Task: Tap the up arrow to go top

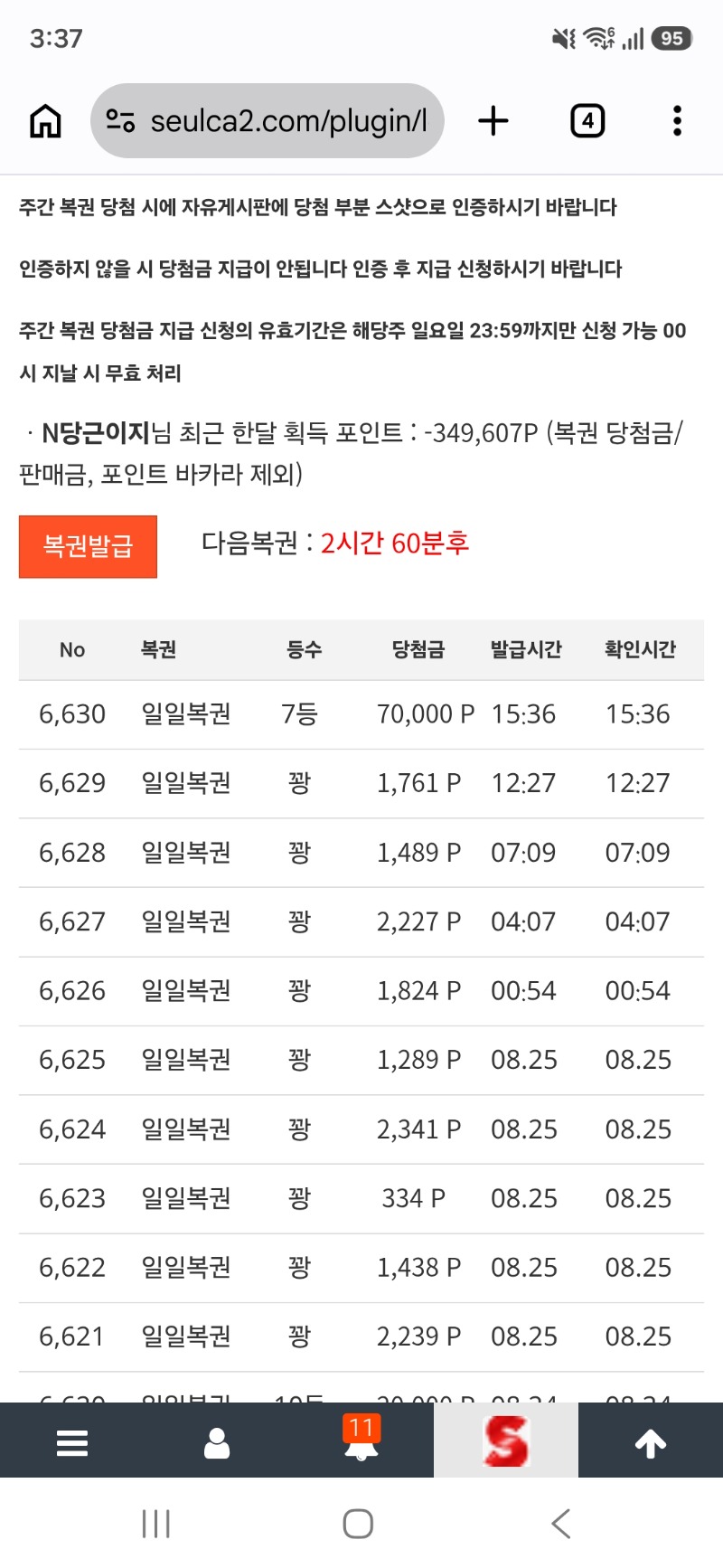Action: click(651, 1443)
